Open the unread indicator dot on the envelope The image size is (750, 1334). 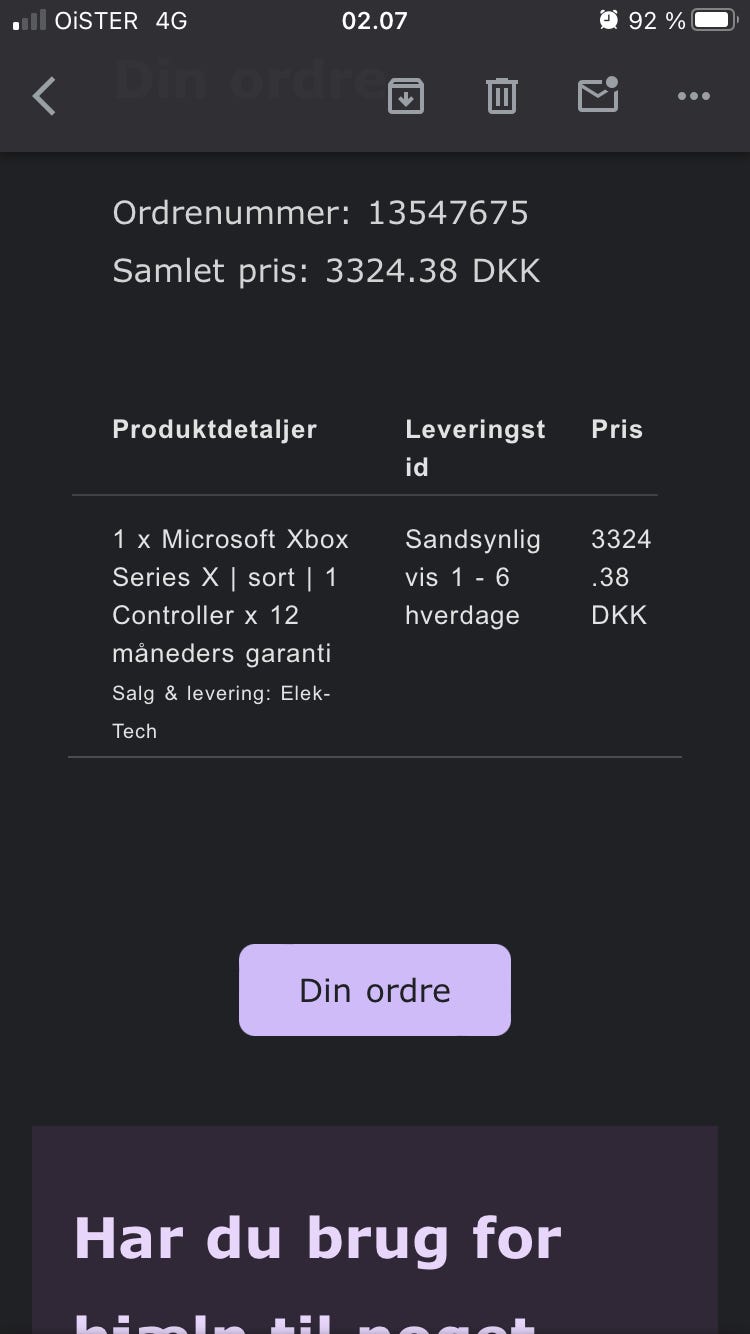point(614,82)
